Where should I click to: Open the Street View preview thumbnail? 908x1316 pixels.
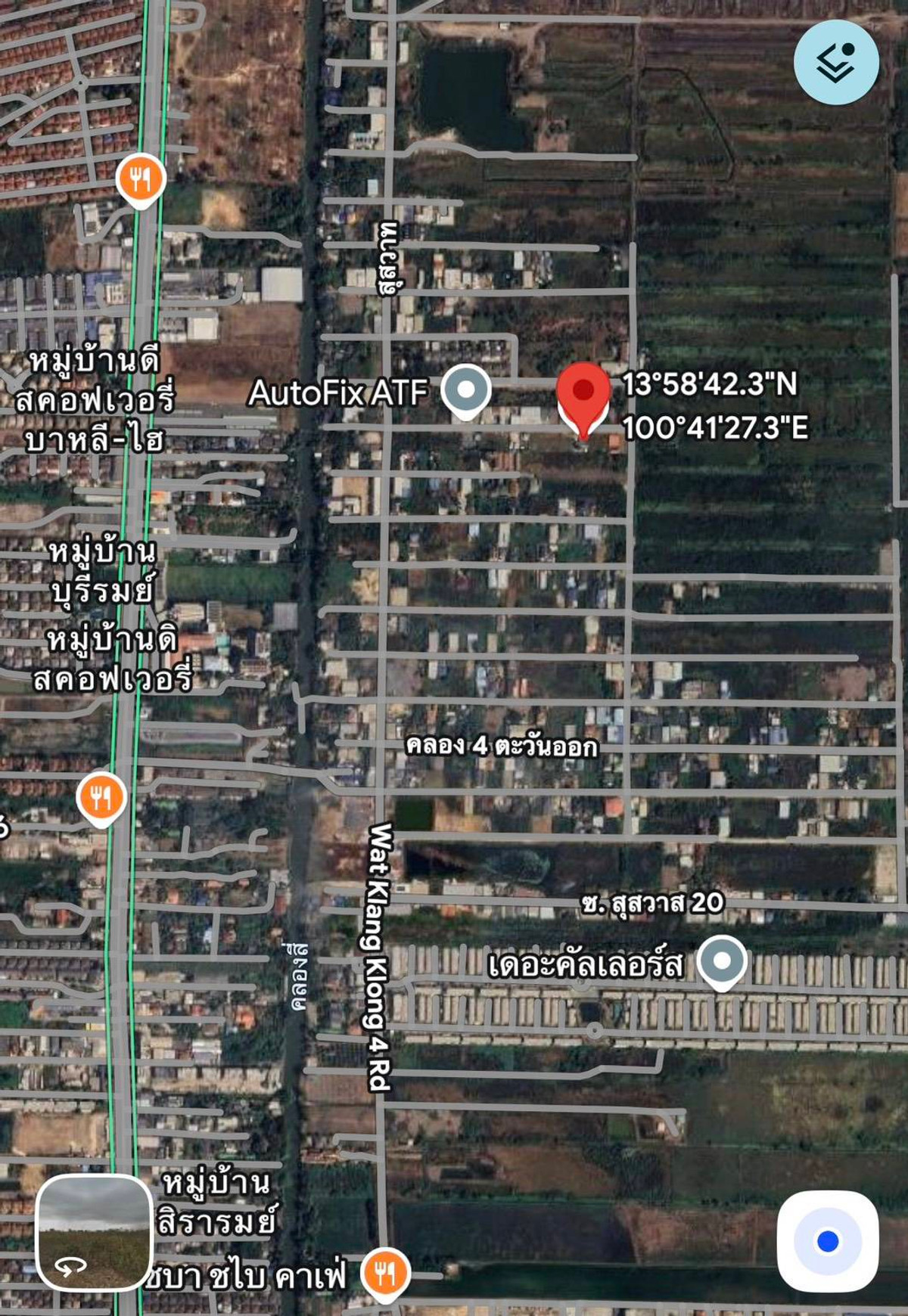(x=94, y=1233)
